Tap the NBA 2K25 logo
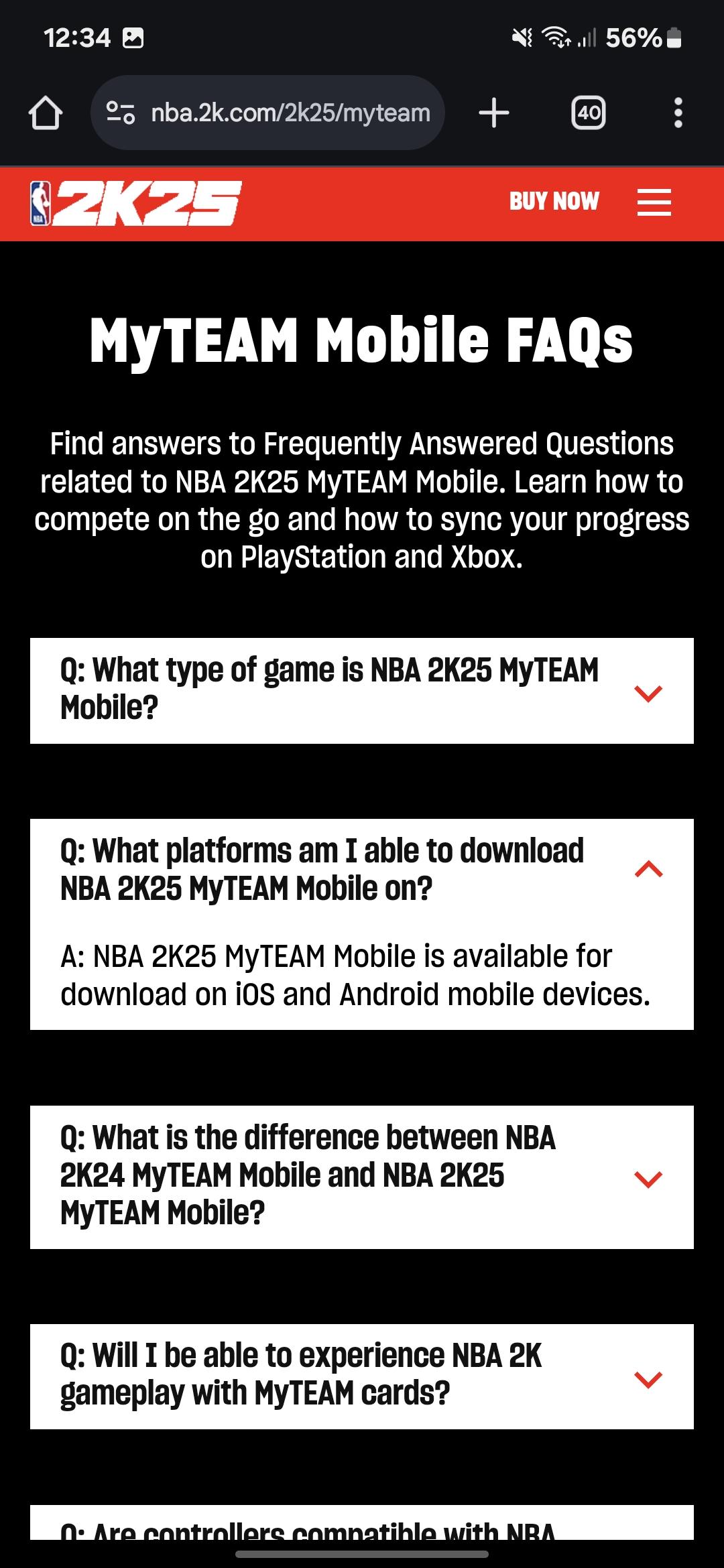 coord(136,203)
